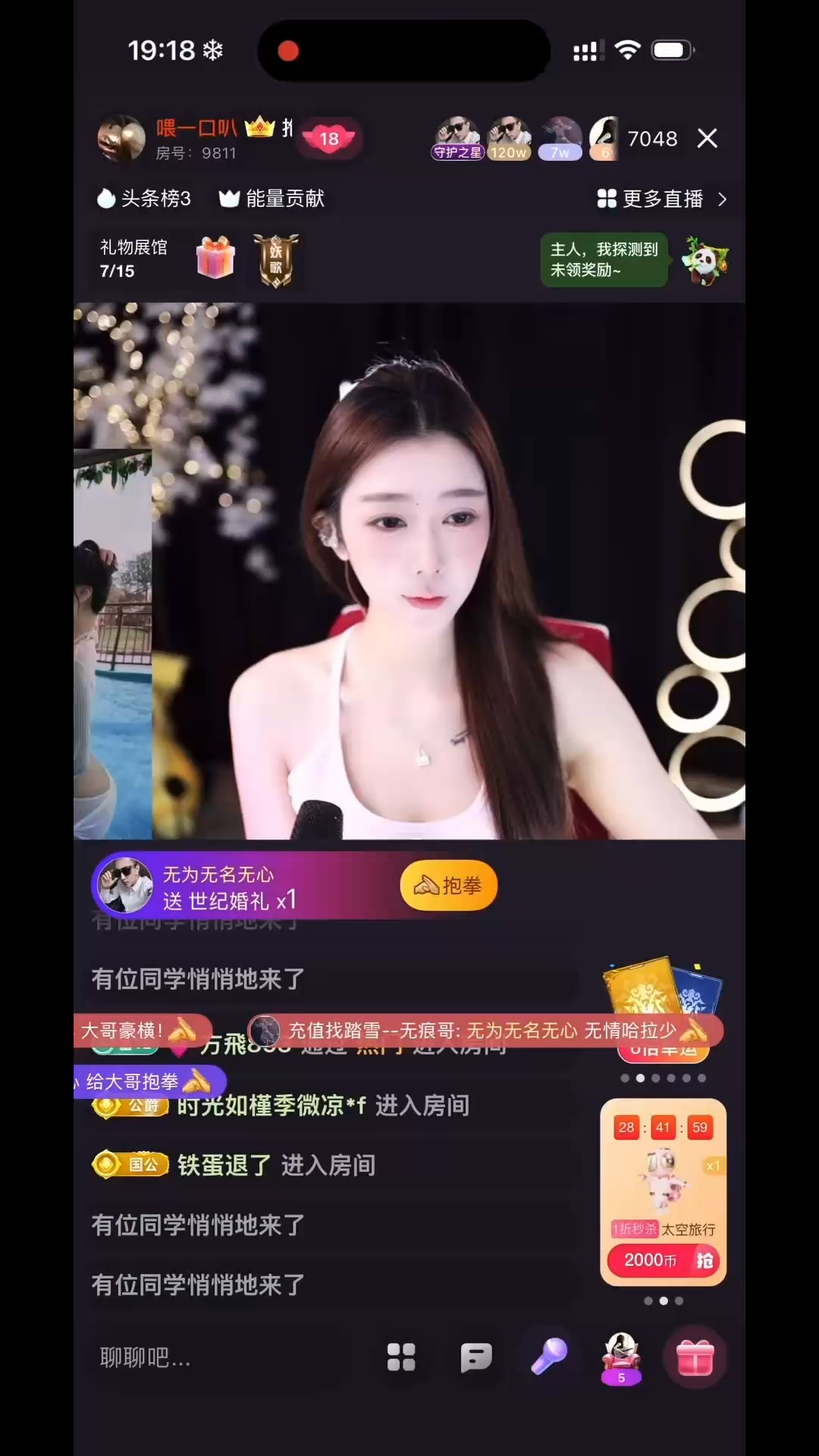Image resolution: width=819 pixels, height=1456 pixels.
Task: Tap the 妖歌 badge icon
Action: [276, 261]
